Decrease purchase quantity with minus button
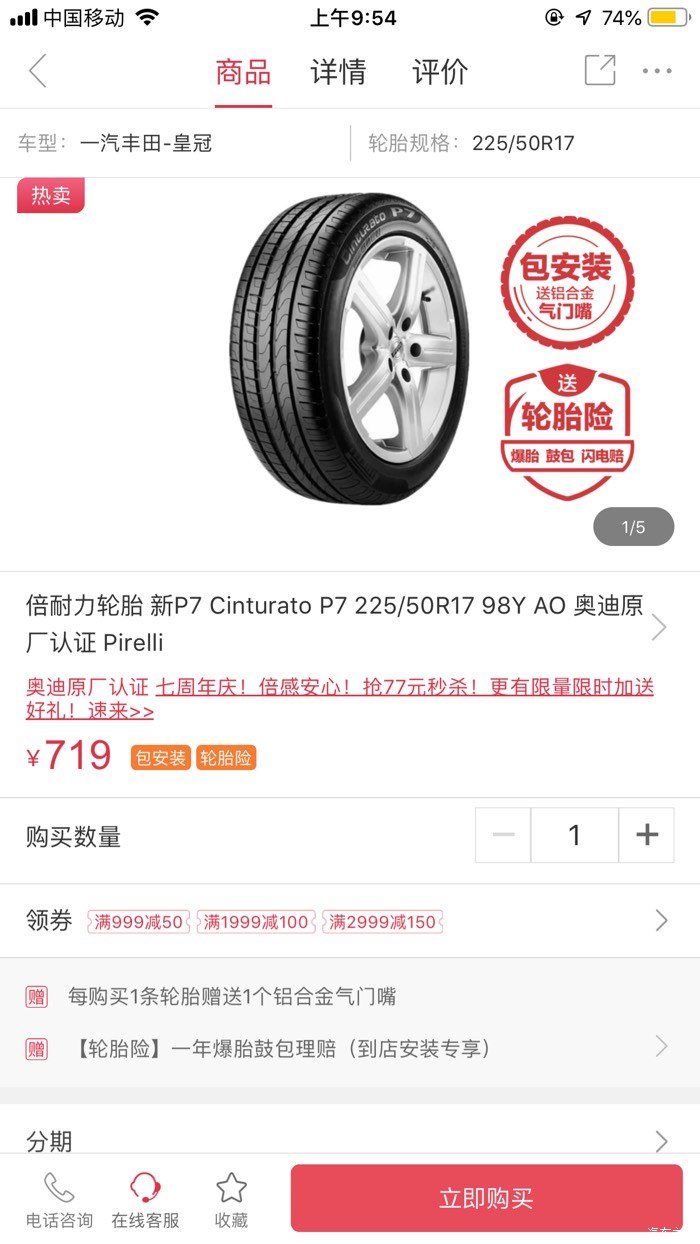 (x=503, y=835)
